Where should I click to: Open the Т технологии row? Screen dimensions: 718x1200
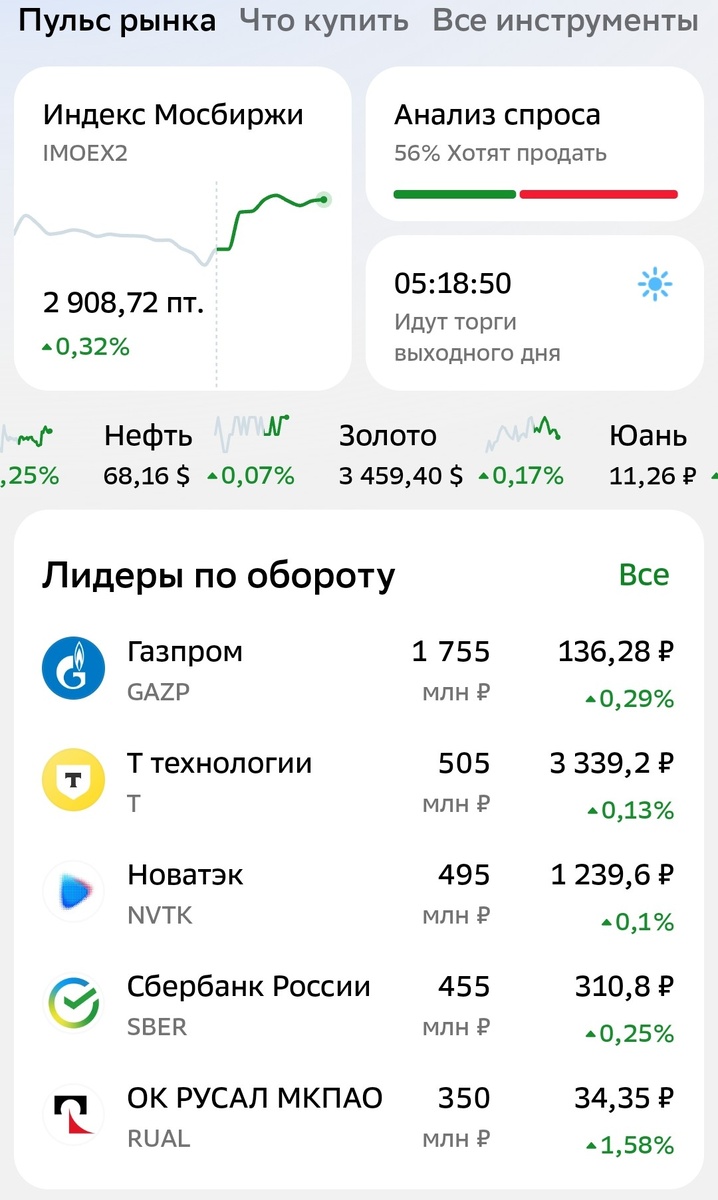click(x=358, y=783)
